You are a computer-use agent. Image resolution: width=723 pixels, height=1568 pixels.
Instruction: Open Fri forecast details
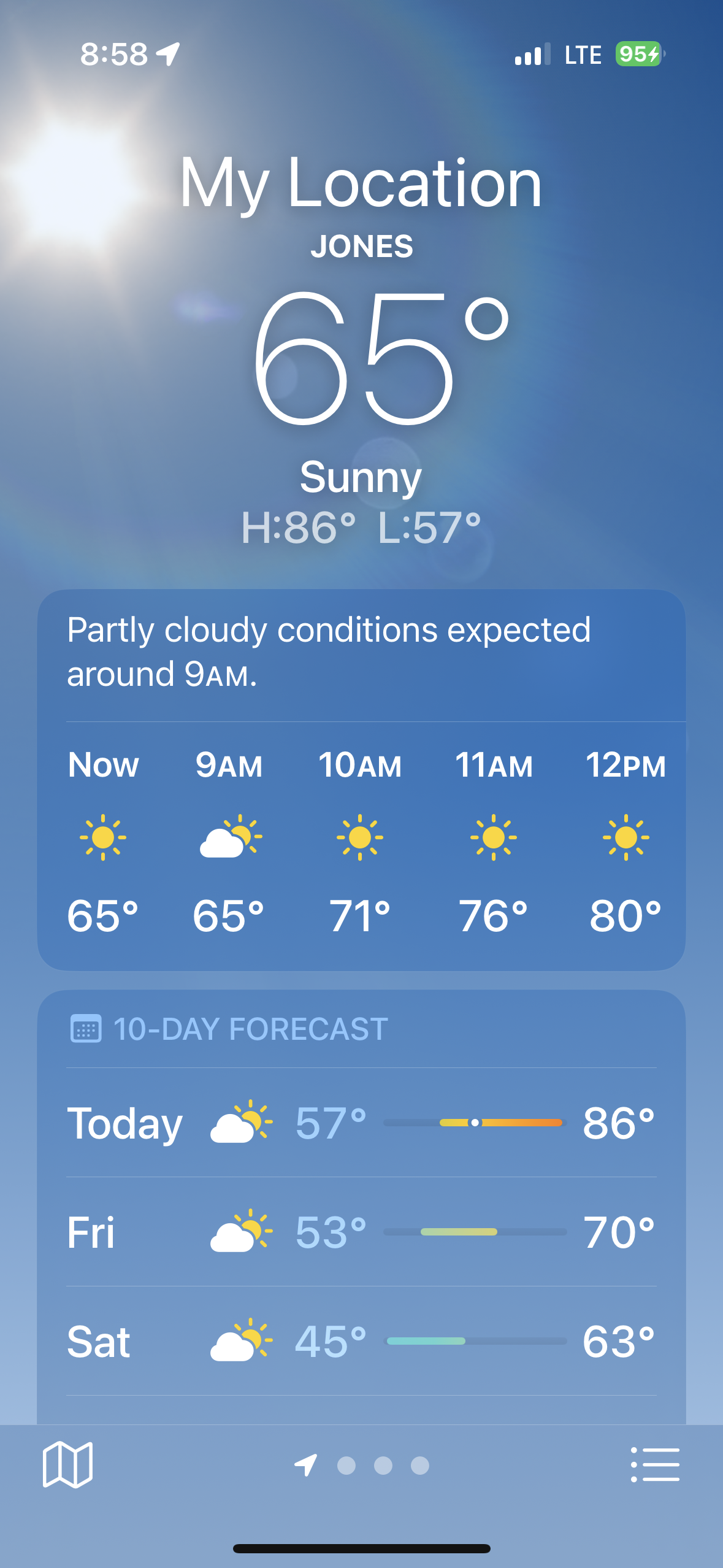pos(361,1232)
